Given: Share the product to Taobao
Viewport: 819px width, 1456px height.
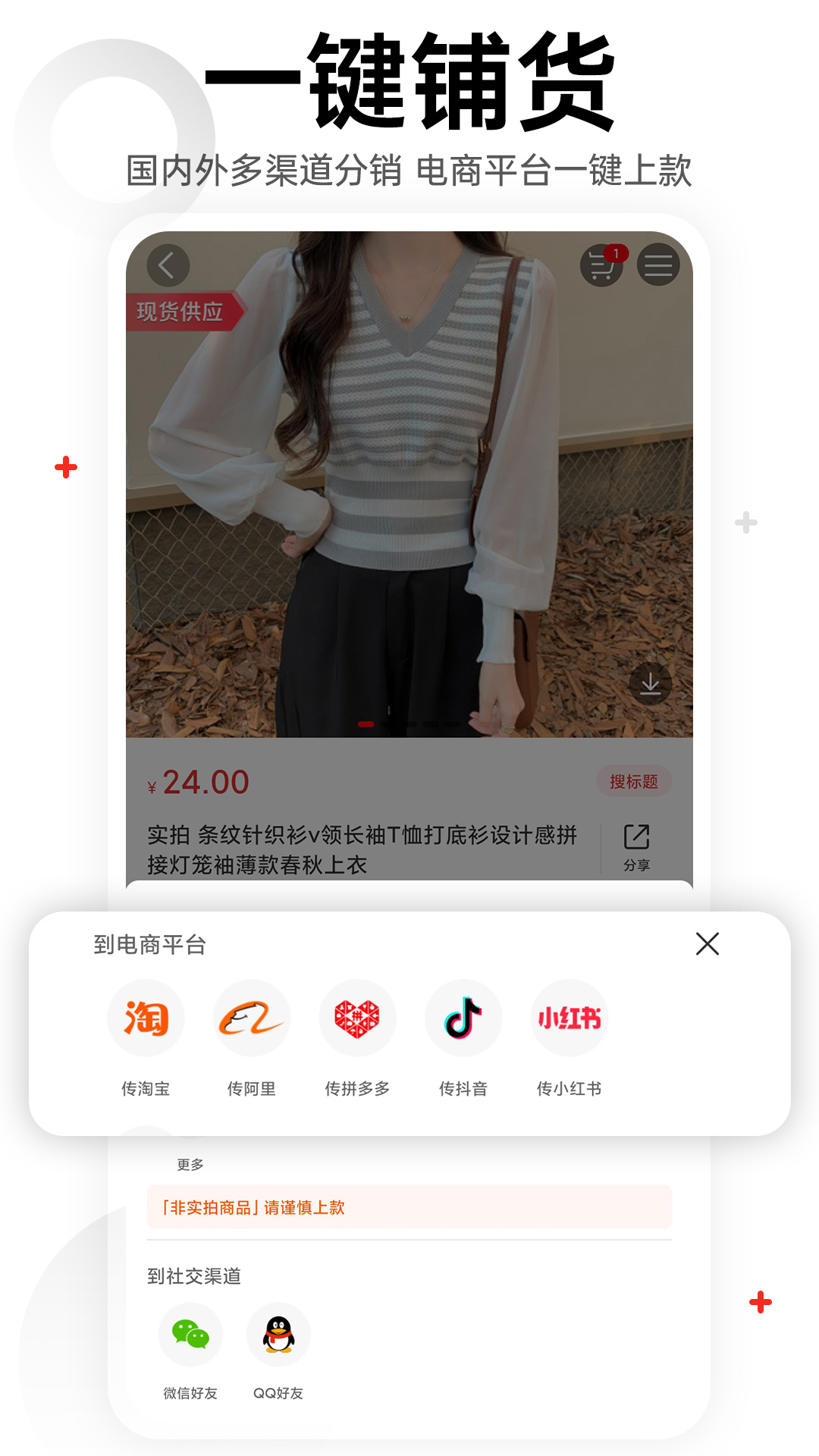Looking at the screenshot, I should click(145, 1016).
